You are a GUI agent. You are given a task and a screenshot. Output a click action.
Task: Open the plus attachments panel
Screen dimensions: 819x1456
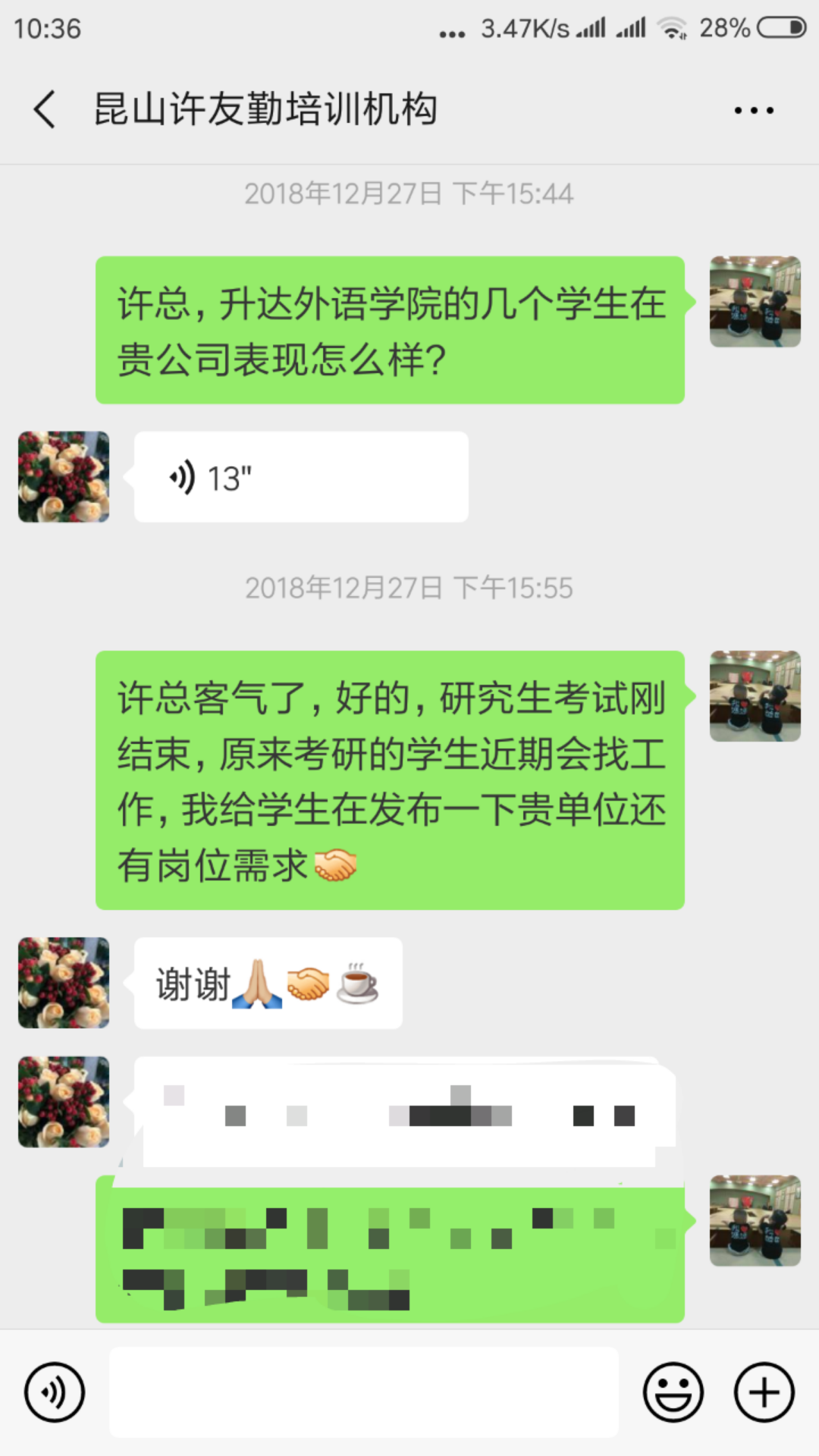click(764, 1392)
